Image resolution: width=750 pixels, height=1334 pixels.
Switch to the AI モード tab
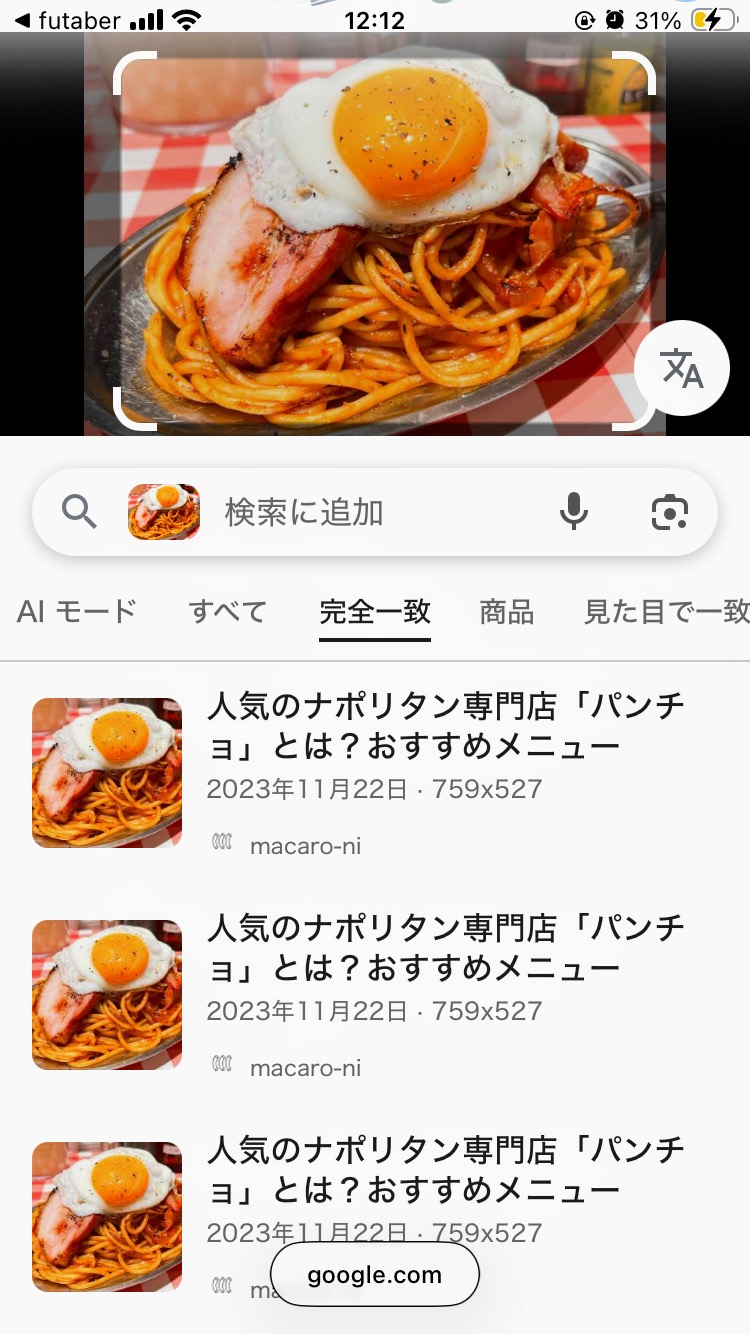tap(76, 611)
